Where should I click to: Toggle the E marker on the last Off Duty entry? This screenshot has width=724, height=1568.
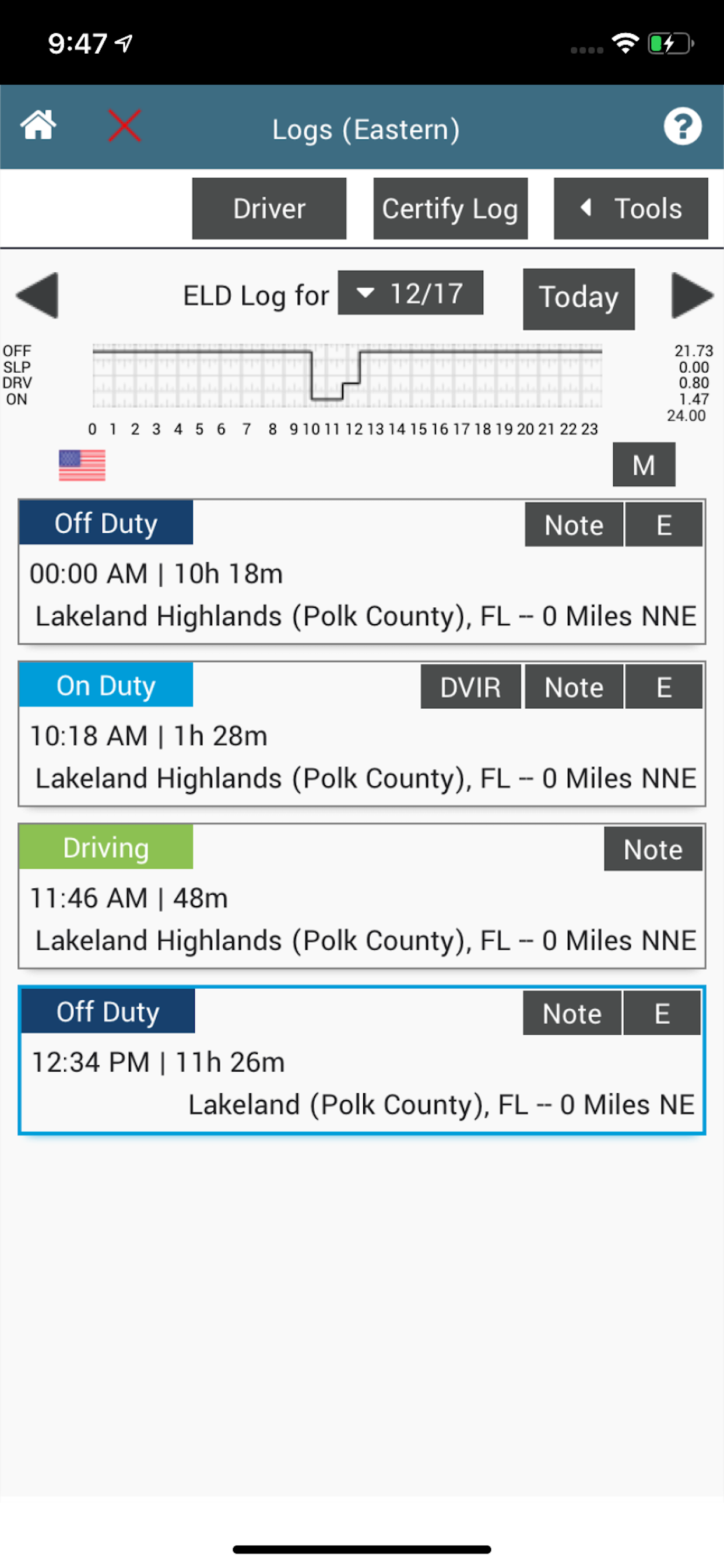coord(662,1013)
